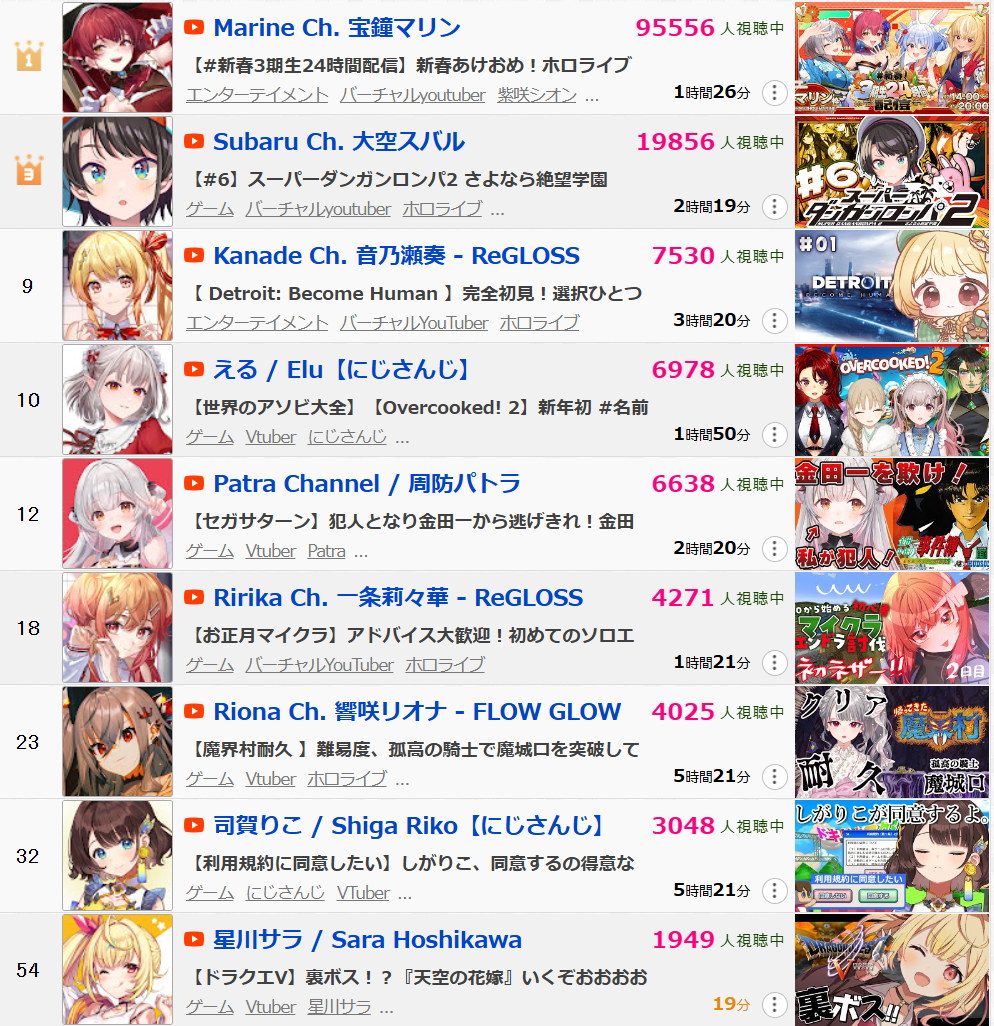Viewport: 994px width, 1026px height.
Task: Open Riona Ch. 響咲リオナ - FLOW GLOW channel
Action: pyautogui.click(x=417, y=711)
